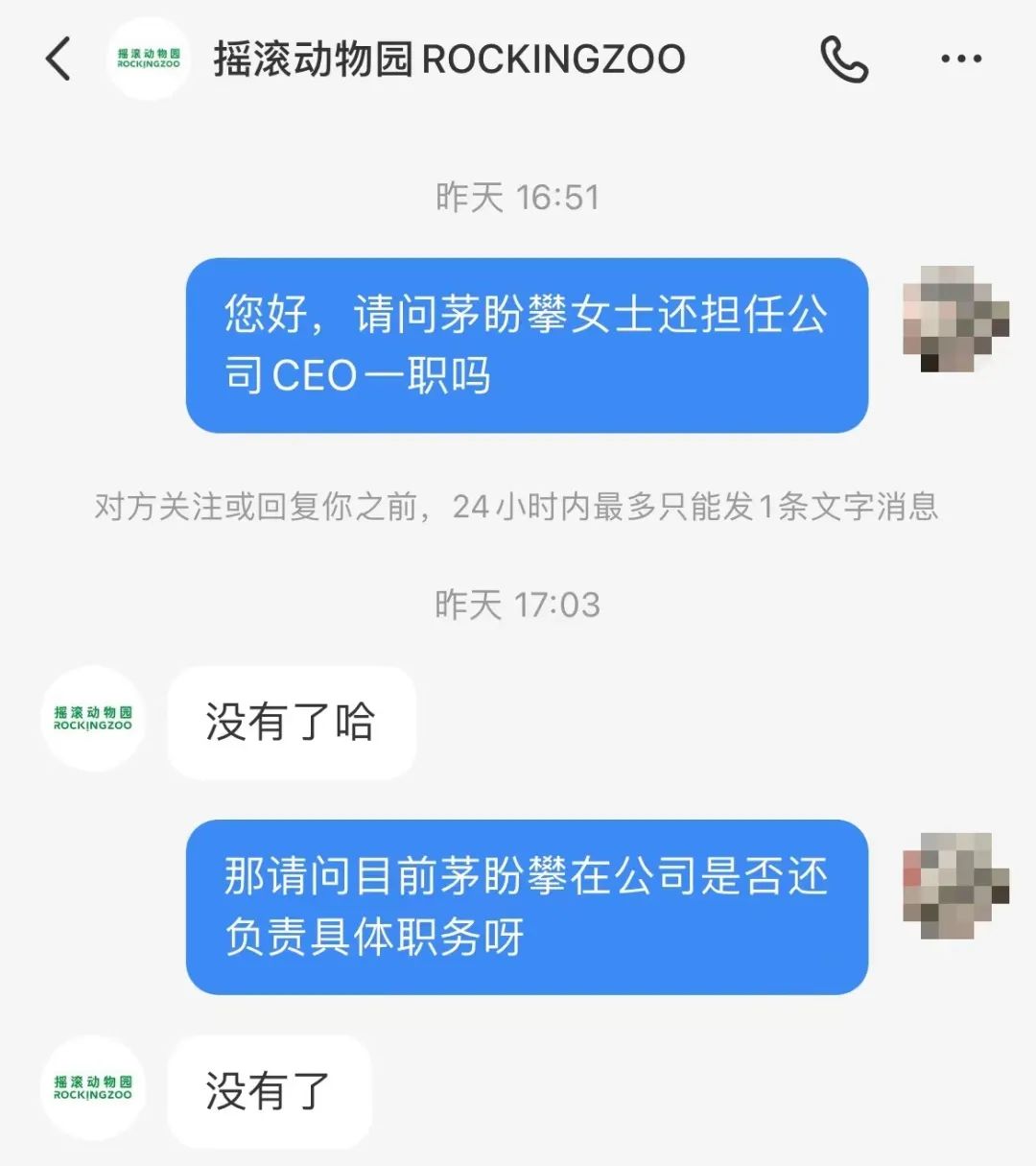Open the three-dot overflow menu

(960, 59)
